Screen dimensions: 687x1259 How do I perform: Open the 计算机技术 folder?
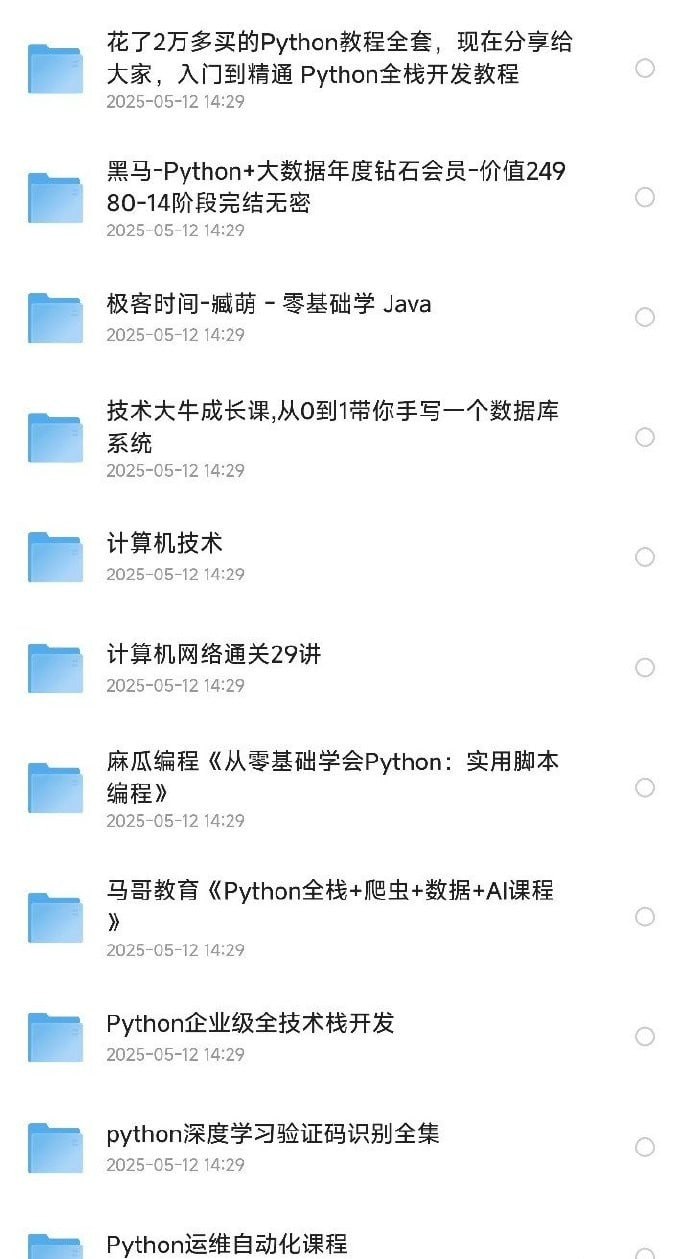[164, 543]
